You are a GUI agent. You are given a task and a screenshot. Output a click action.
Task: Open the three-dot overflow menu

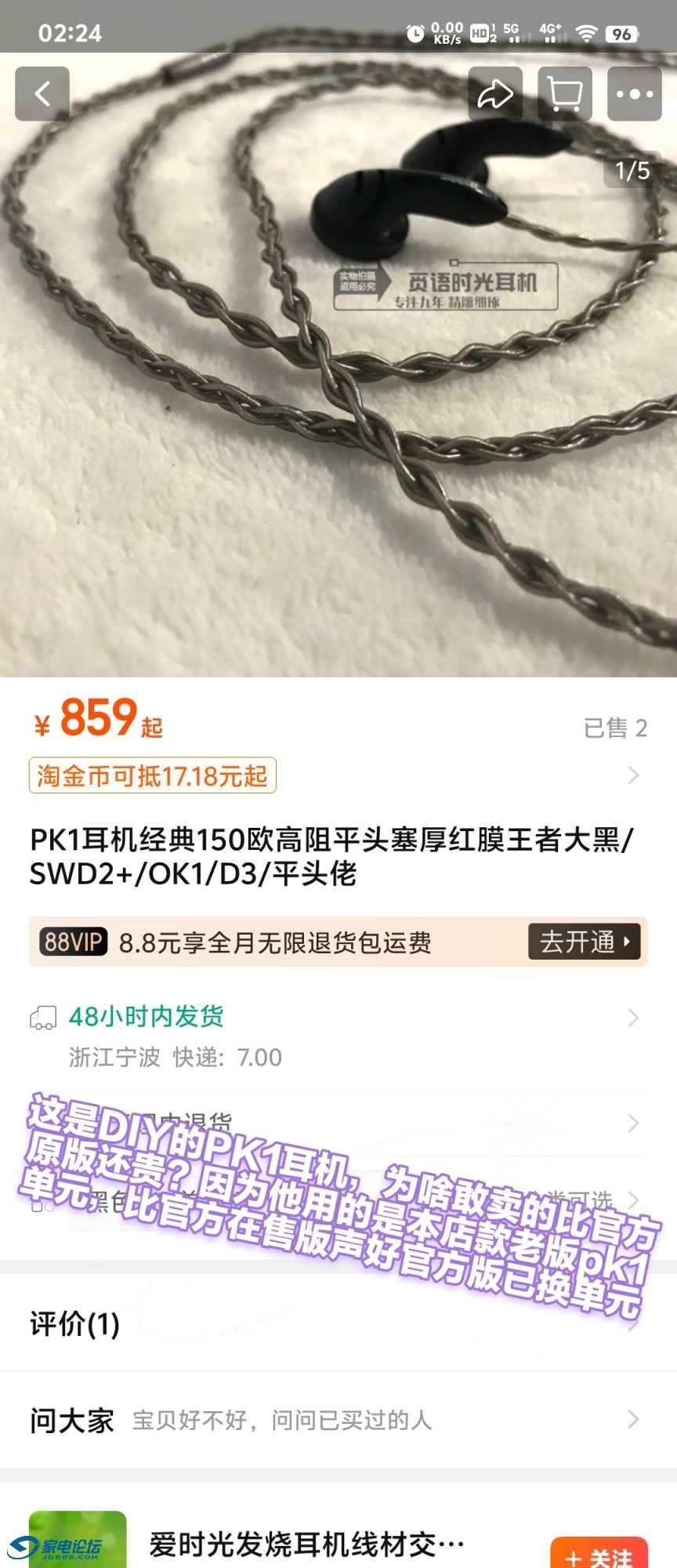pos(634,94)
